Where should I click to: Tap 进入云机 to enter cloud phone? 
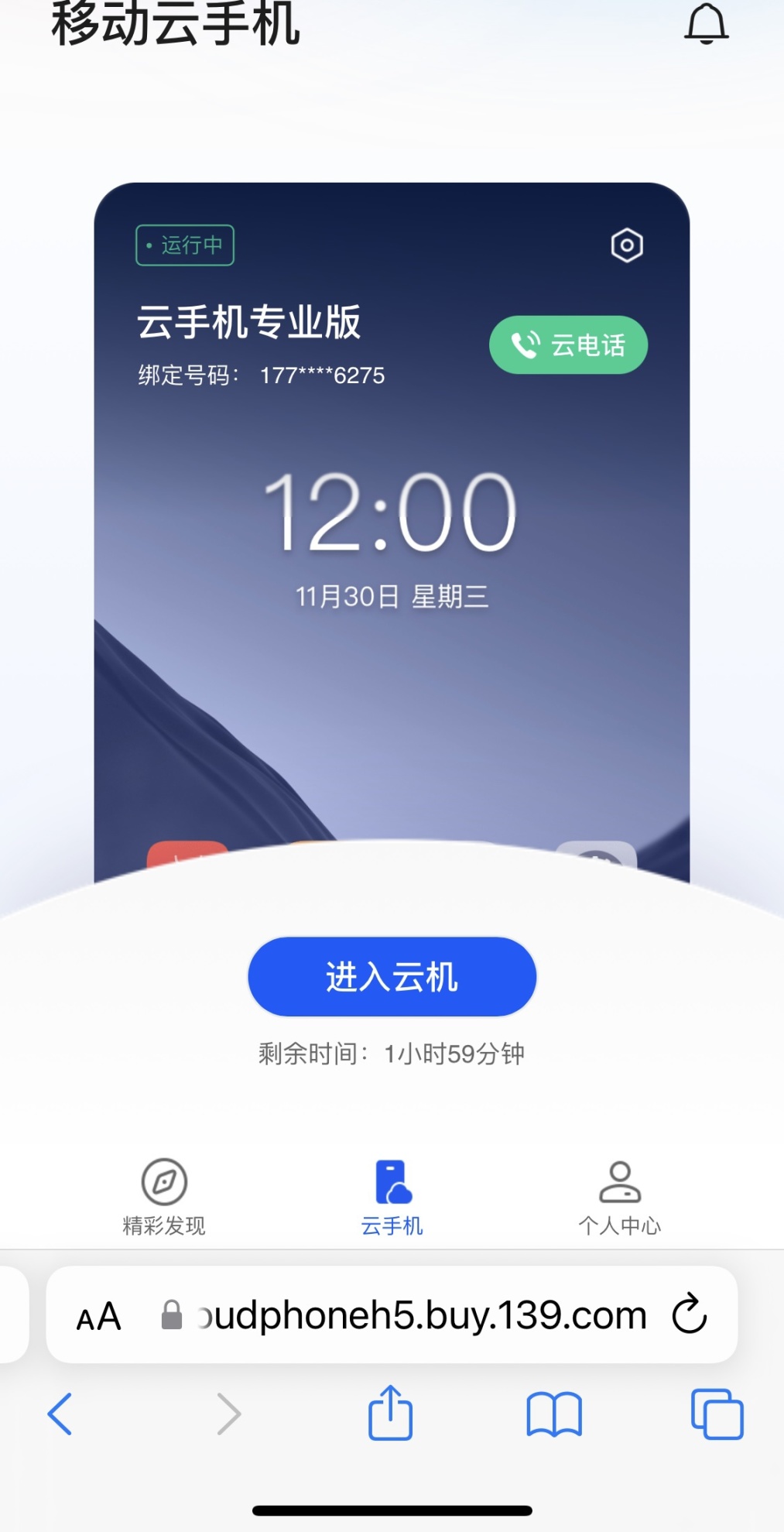pos(392,976)
